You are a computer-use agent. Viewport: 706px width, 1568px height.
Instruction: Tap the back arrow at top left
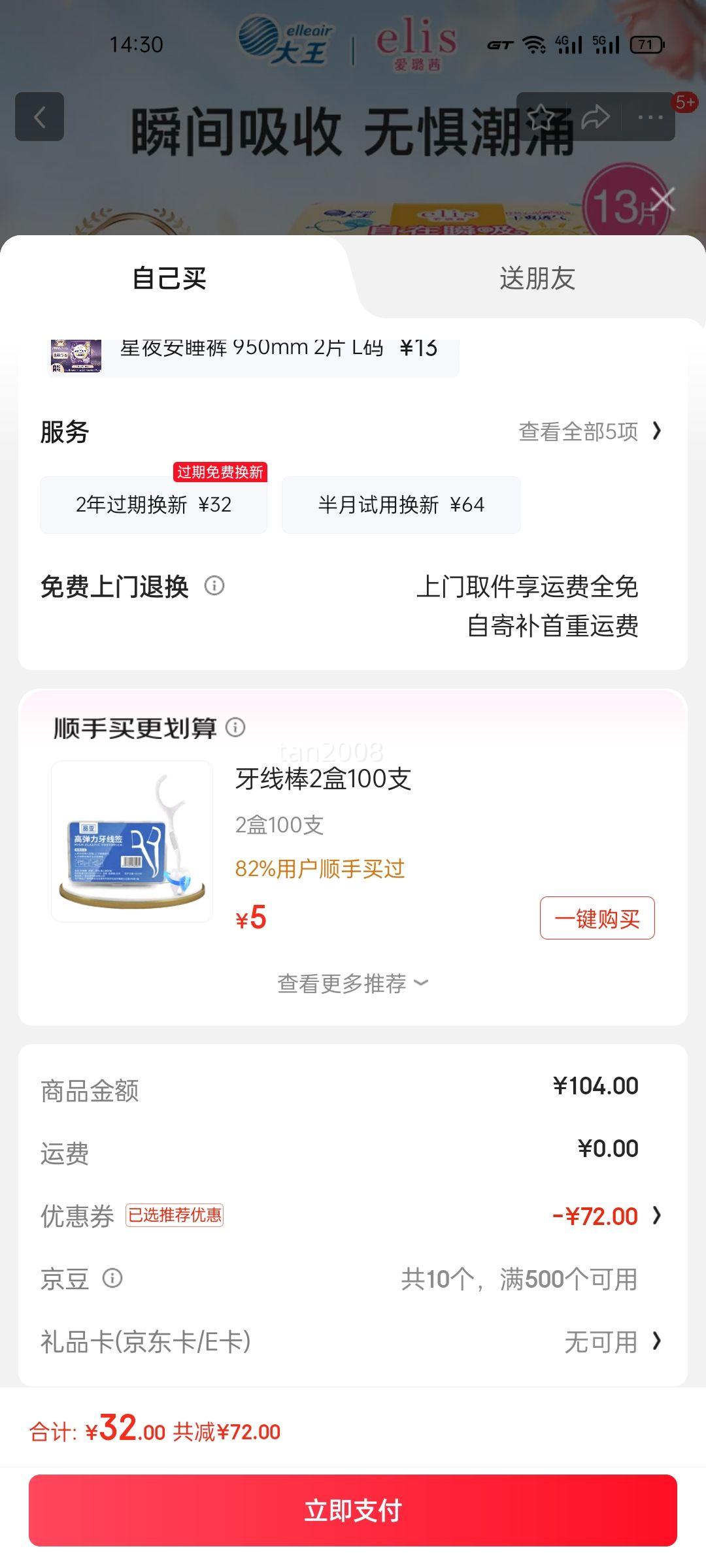[39, 118]
